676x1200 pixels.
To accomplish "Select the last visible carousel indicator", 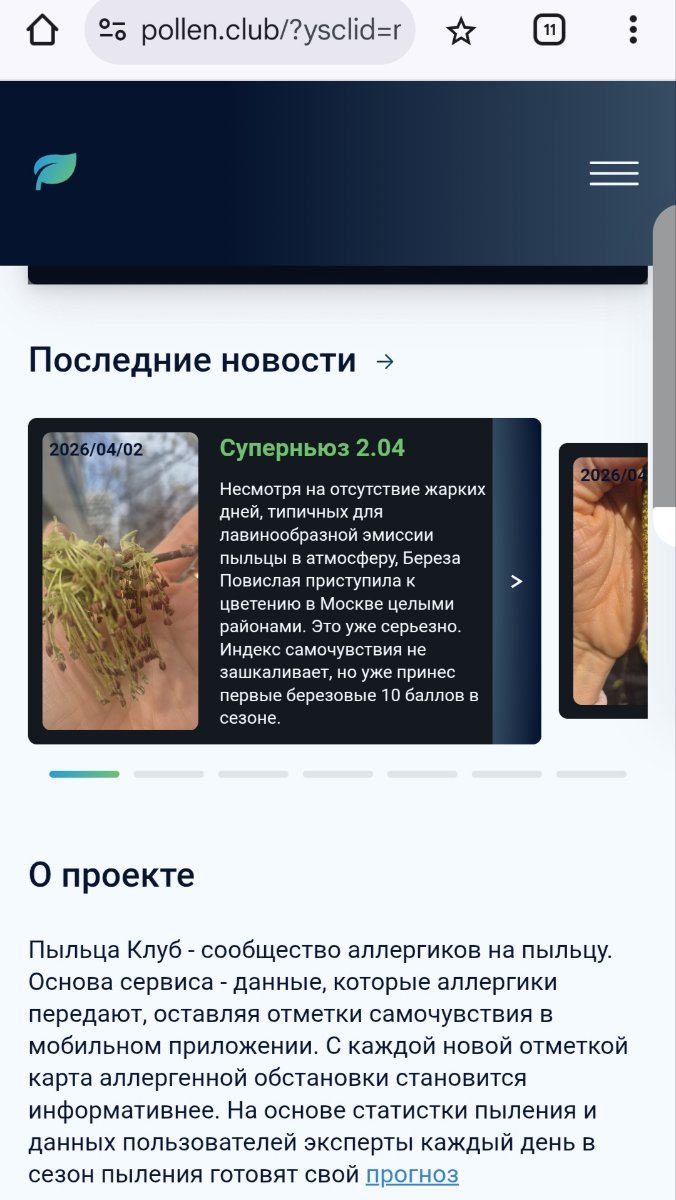I will pyautogui.click(x=591, y=774).
